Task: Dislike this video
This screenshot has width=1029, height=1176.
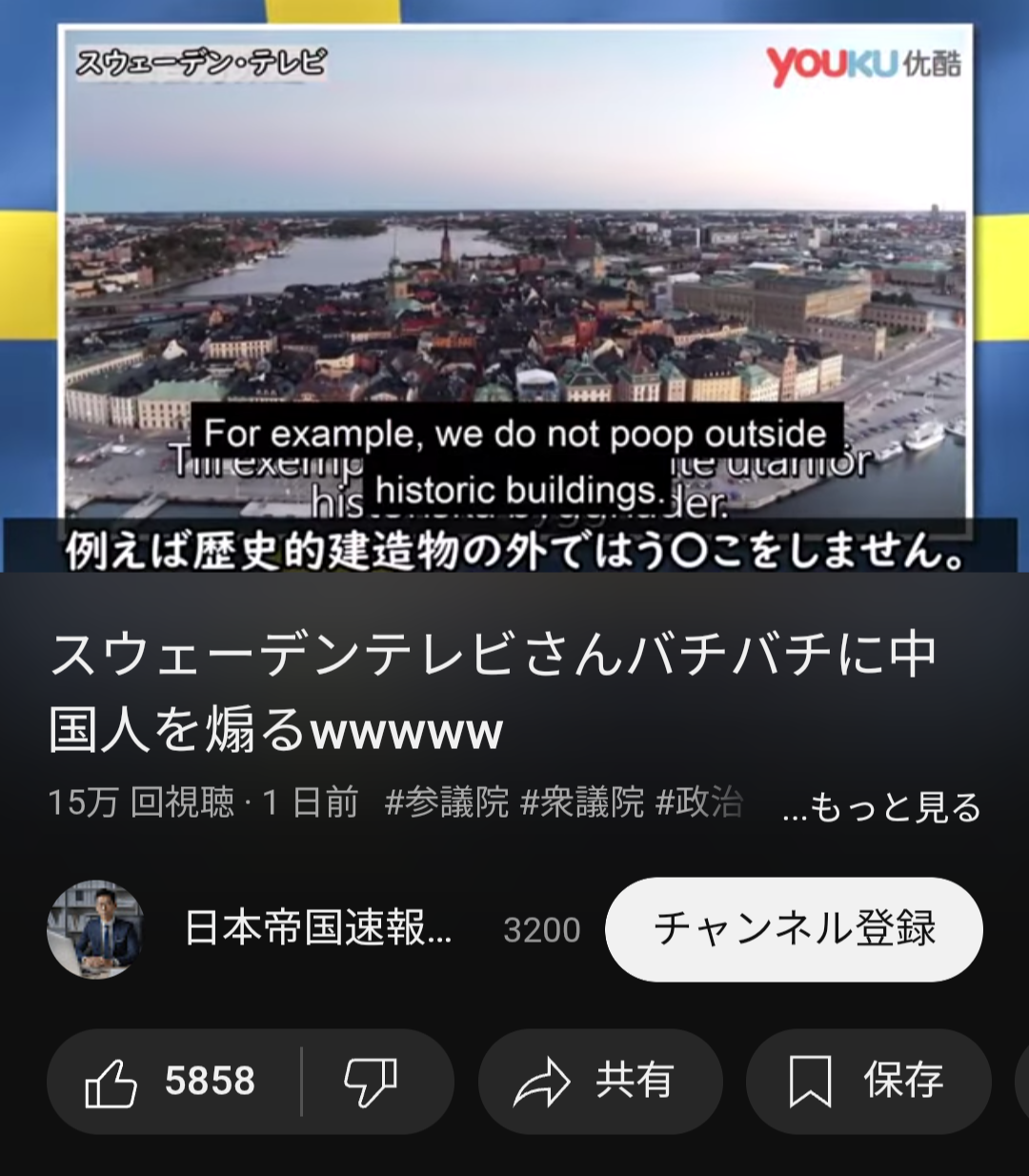Action: click(372, 1082)
